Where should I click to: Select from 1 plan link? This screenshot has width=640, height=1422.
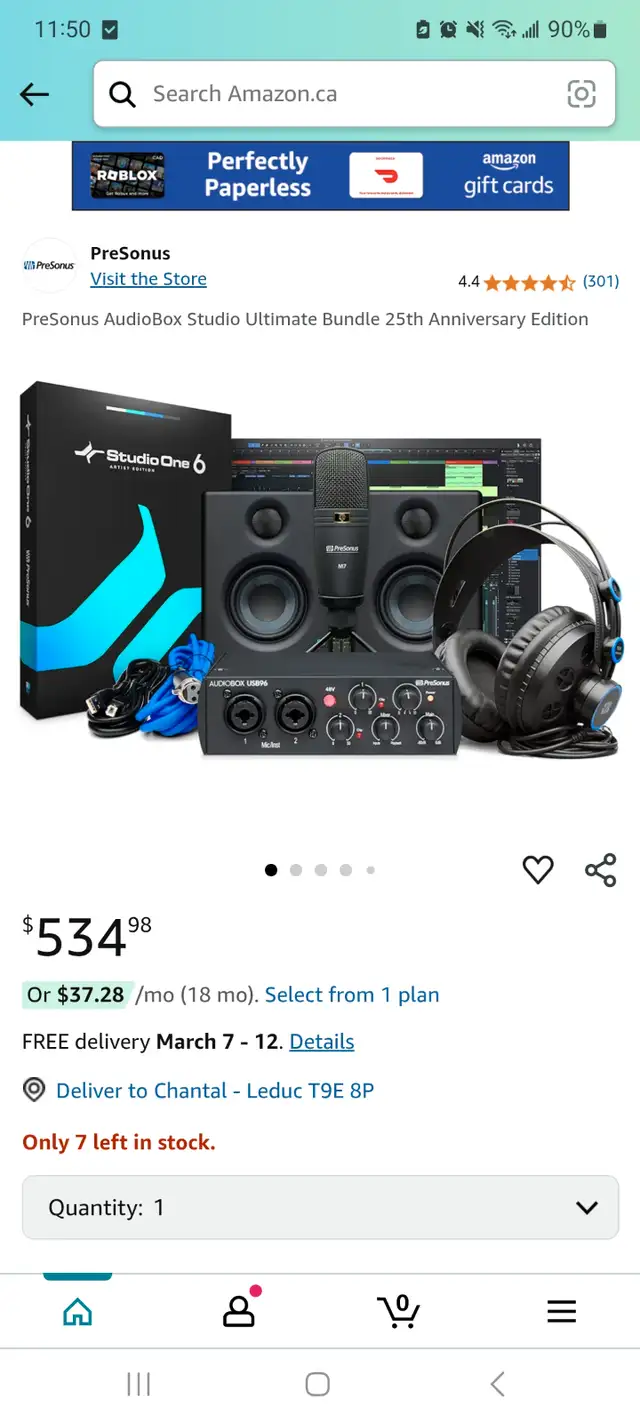(352, 995)
